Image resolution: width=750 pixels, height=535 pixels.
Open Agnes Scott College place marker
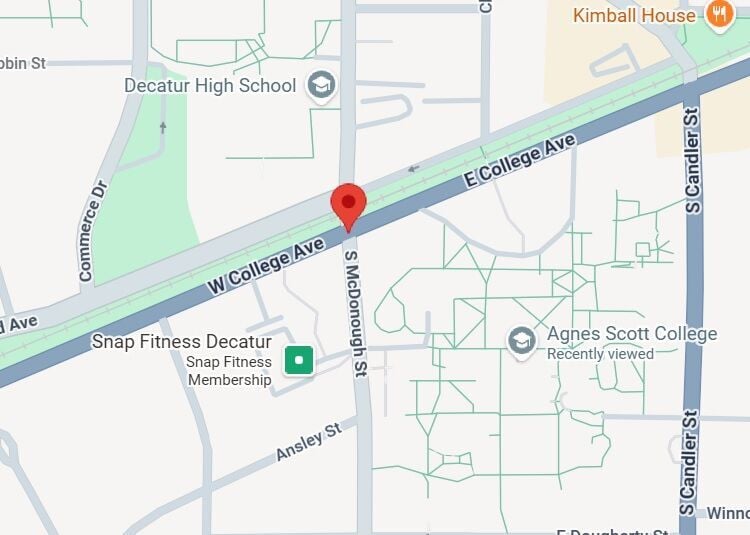pyautogui.click(x=521, y=341)
